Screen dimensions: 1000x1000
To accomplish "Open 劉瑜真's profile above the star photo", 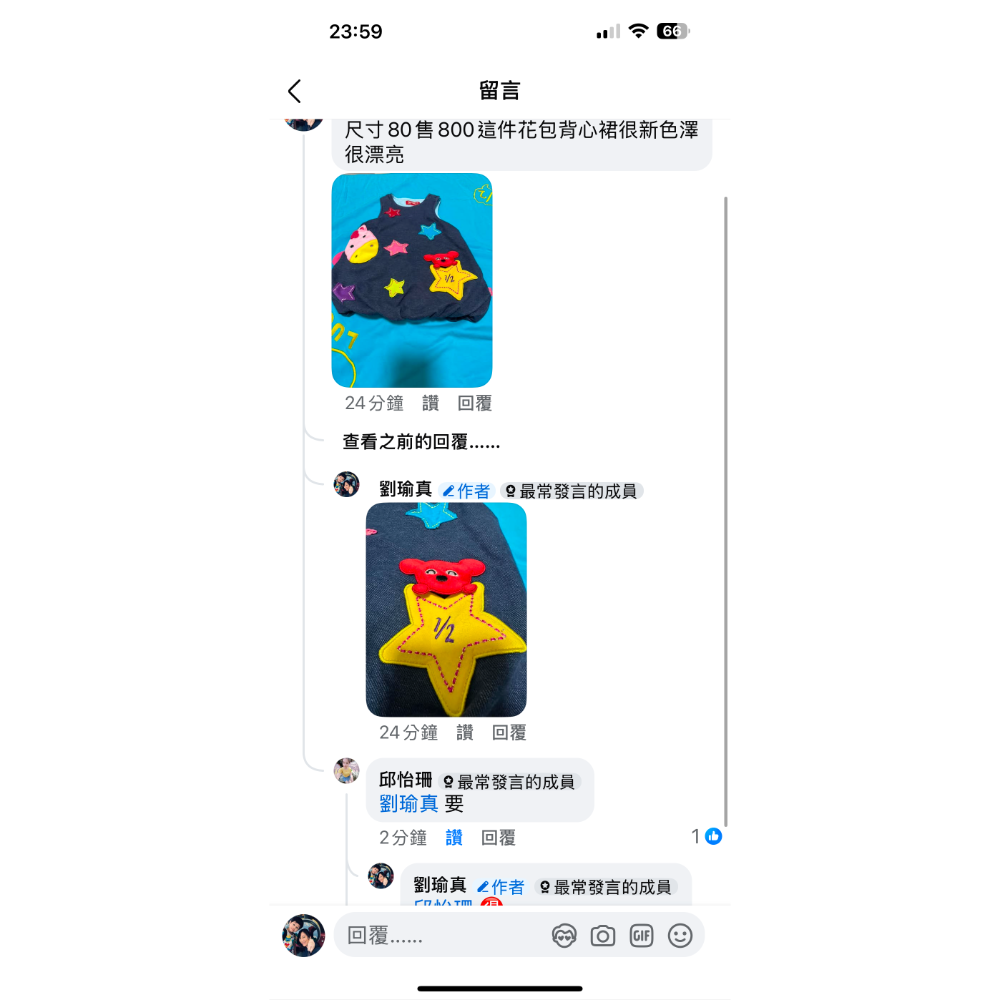I will pos(406,490).
